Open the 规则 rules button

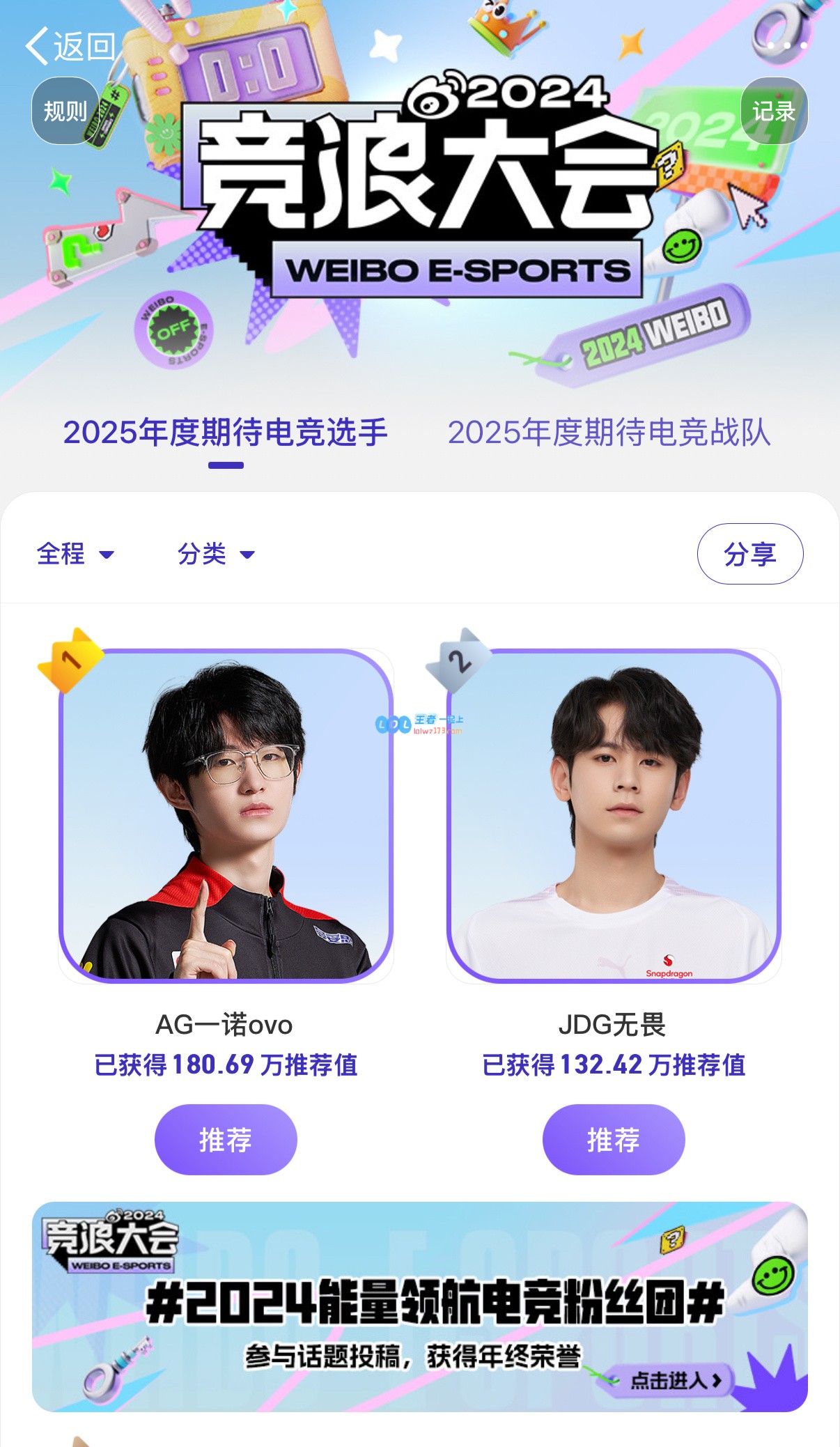[65, 111]
